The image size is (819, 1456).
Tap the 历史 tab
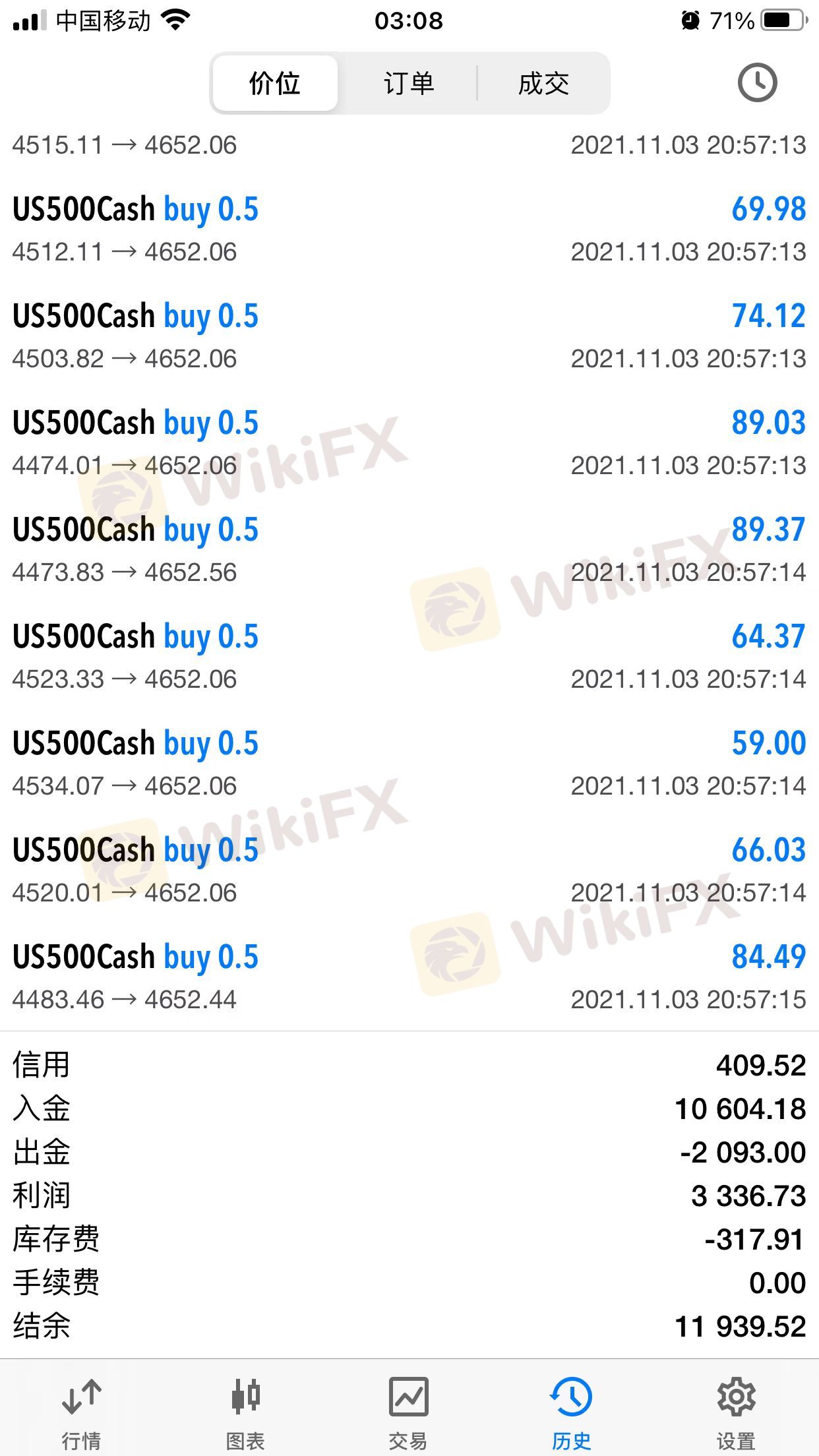point(572,1412)
